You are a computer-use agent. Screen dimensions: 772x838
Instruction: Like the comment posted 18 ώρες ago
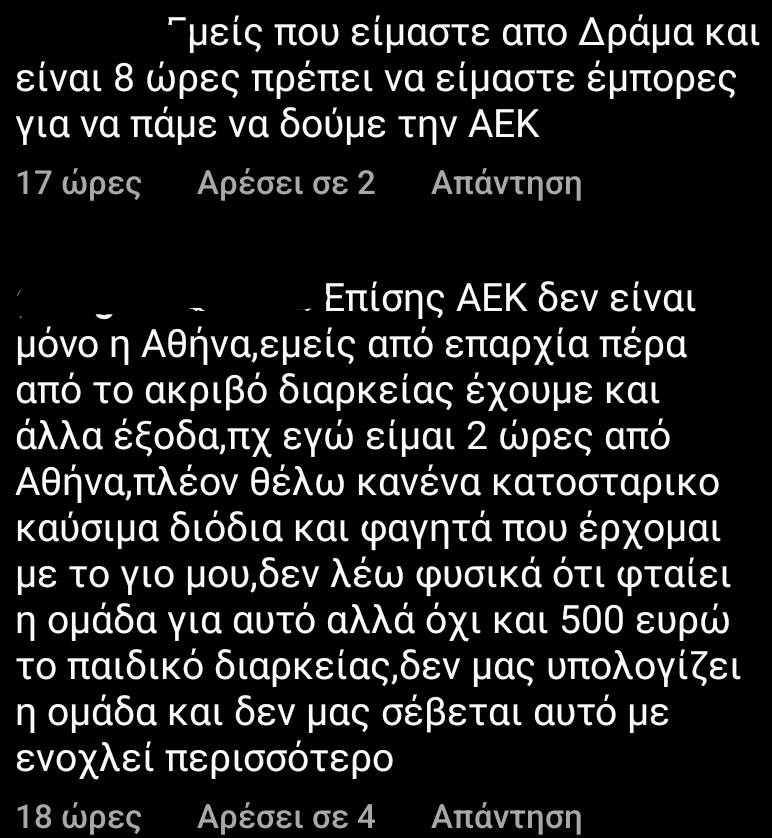coord(286,816)
